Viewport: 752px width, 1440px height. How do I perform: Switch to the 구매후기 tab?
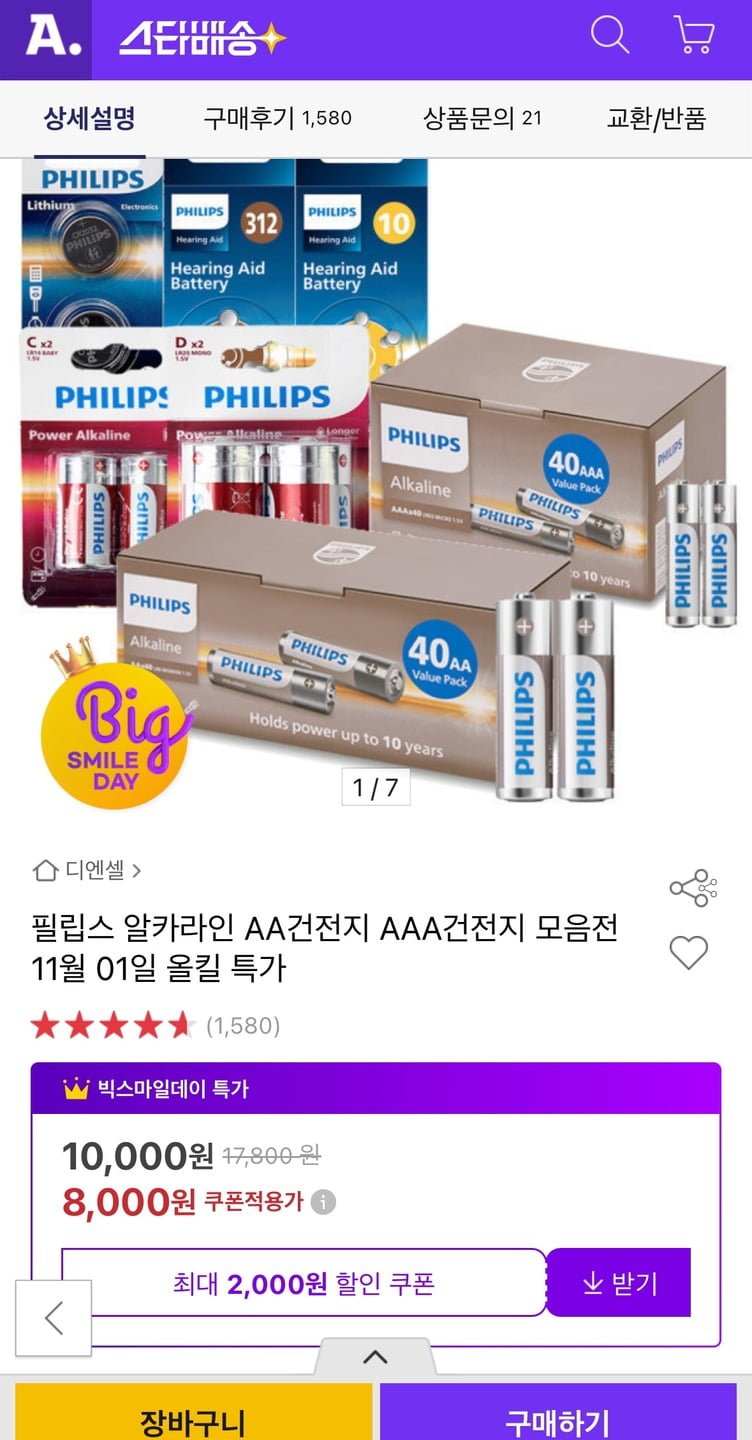277,118
